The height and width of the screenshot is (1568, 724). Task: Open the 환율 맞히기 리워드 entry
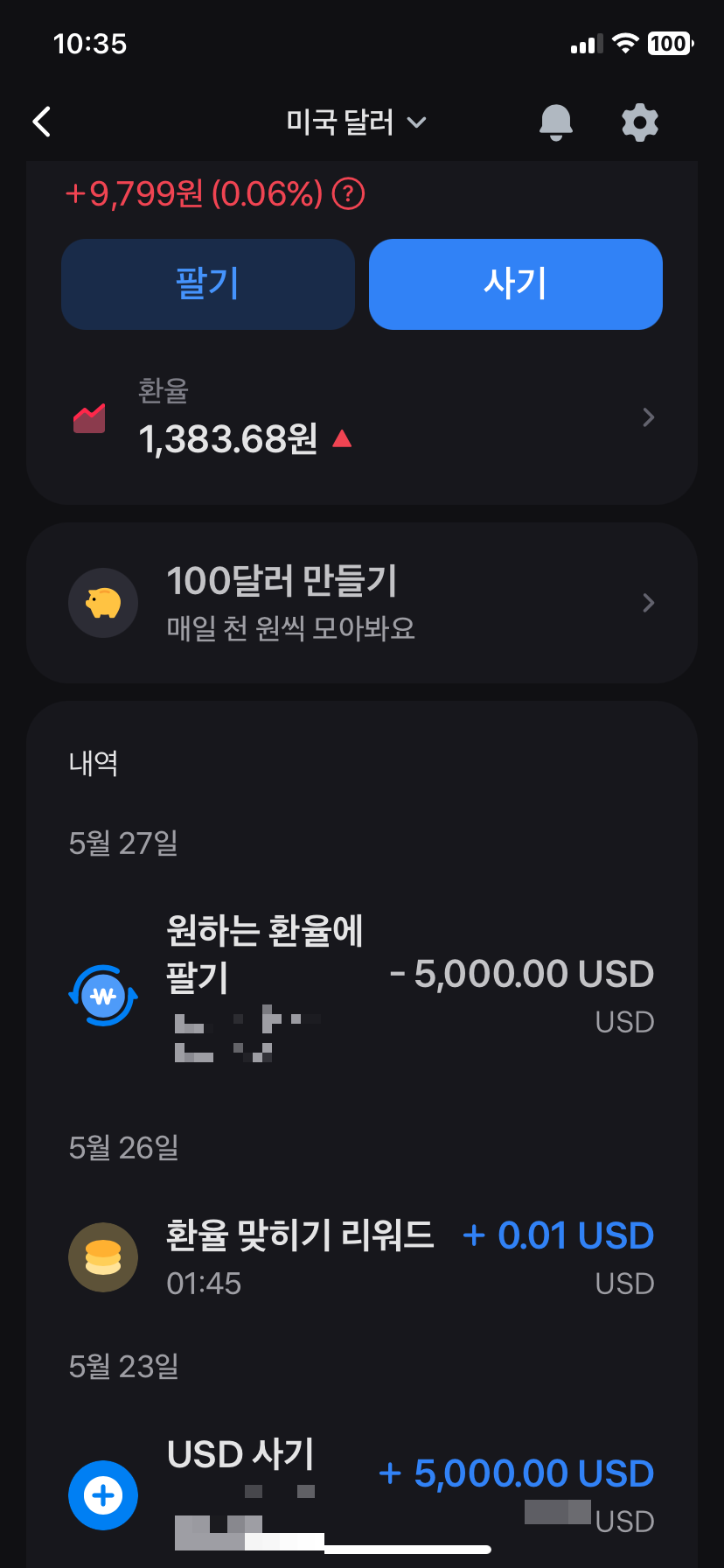362,1257
